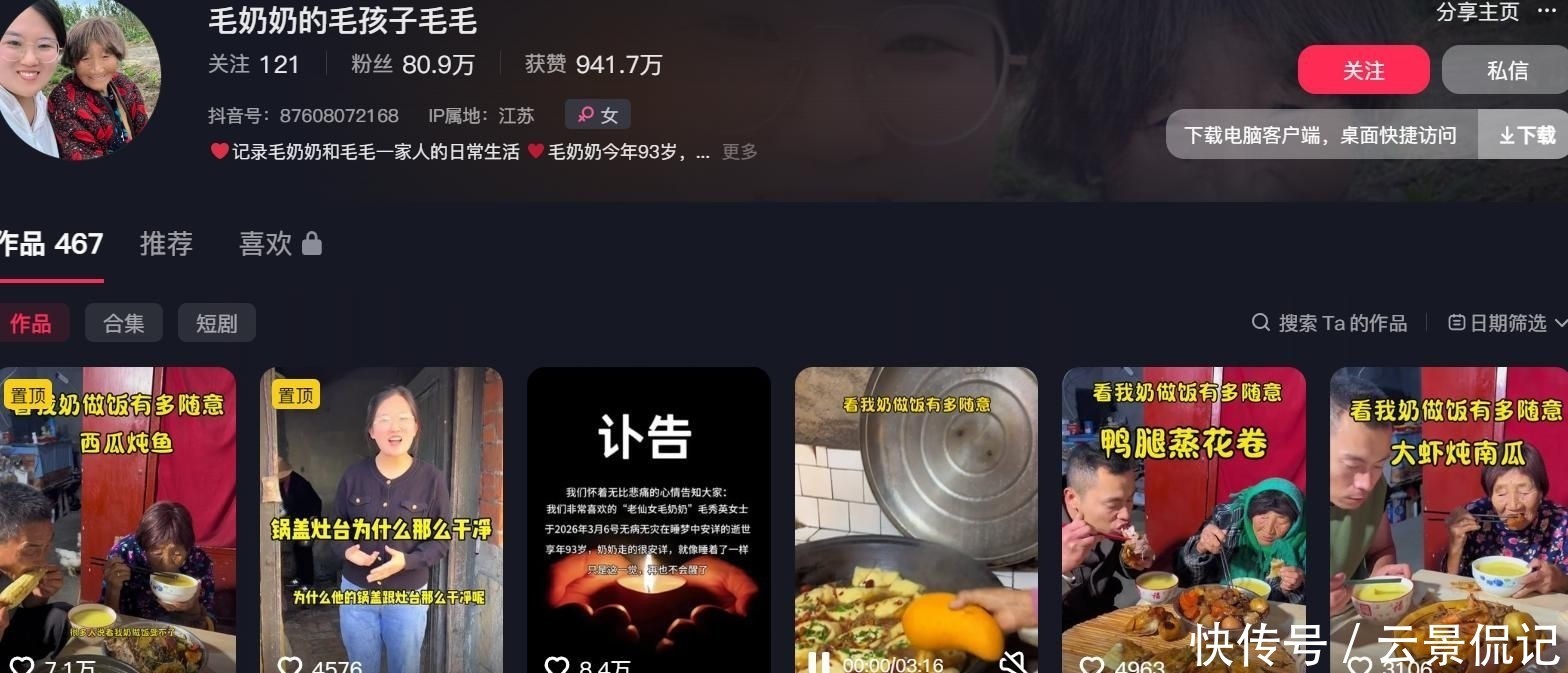This screenshot has width=1568, height=673.
Task: Pause the playing preview video
Action: point(818,663)
